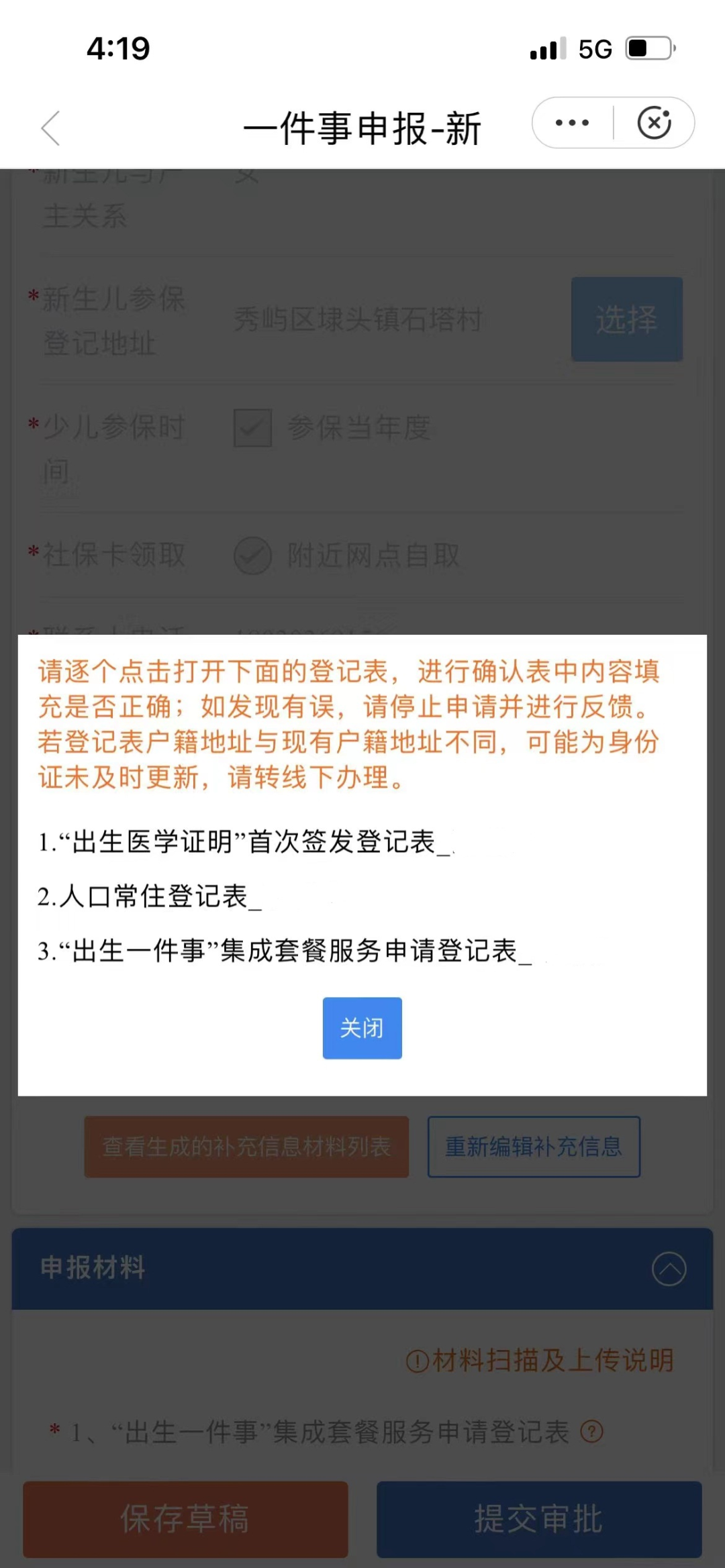Collapse the 申报材料 section

[669, 1269]
